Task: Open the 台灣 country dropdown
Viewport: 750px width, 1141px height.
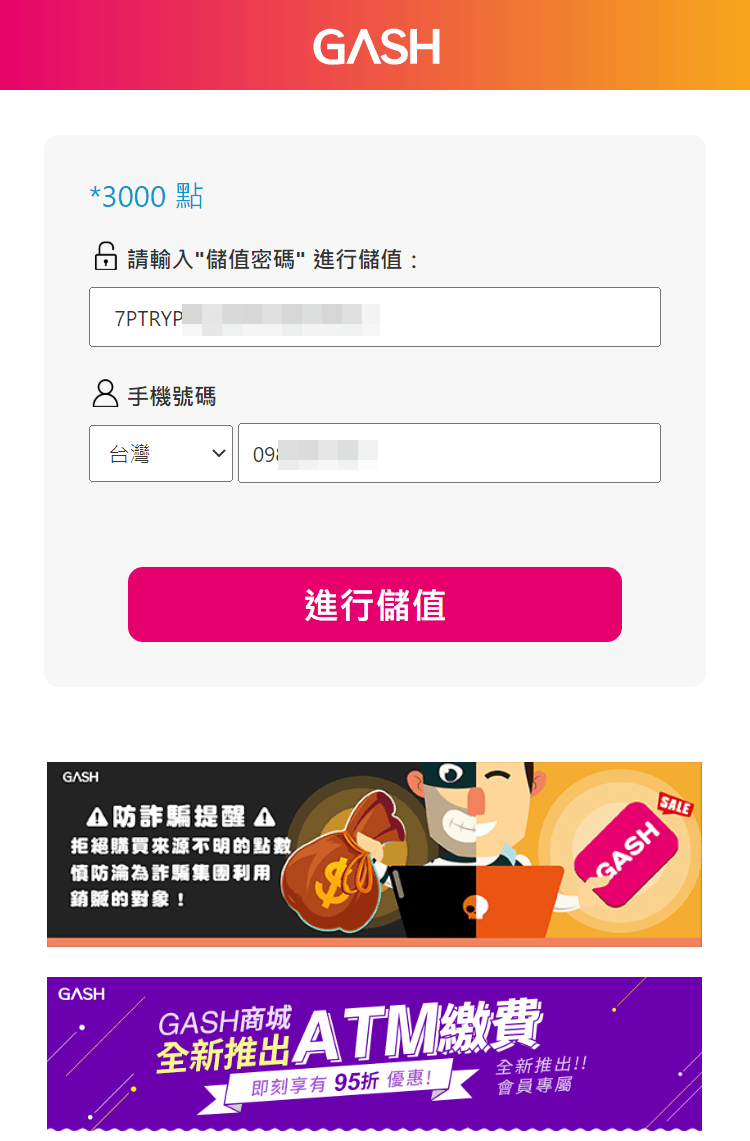Action: (161, 454)
